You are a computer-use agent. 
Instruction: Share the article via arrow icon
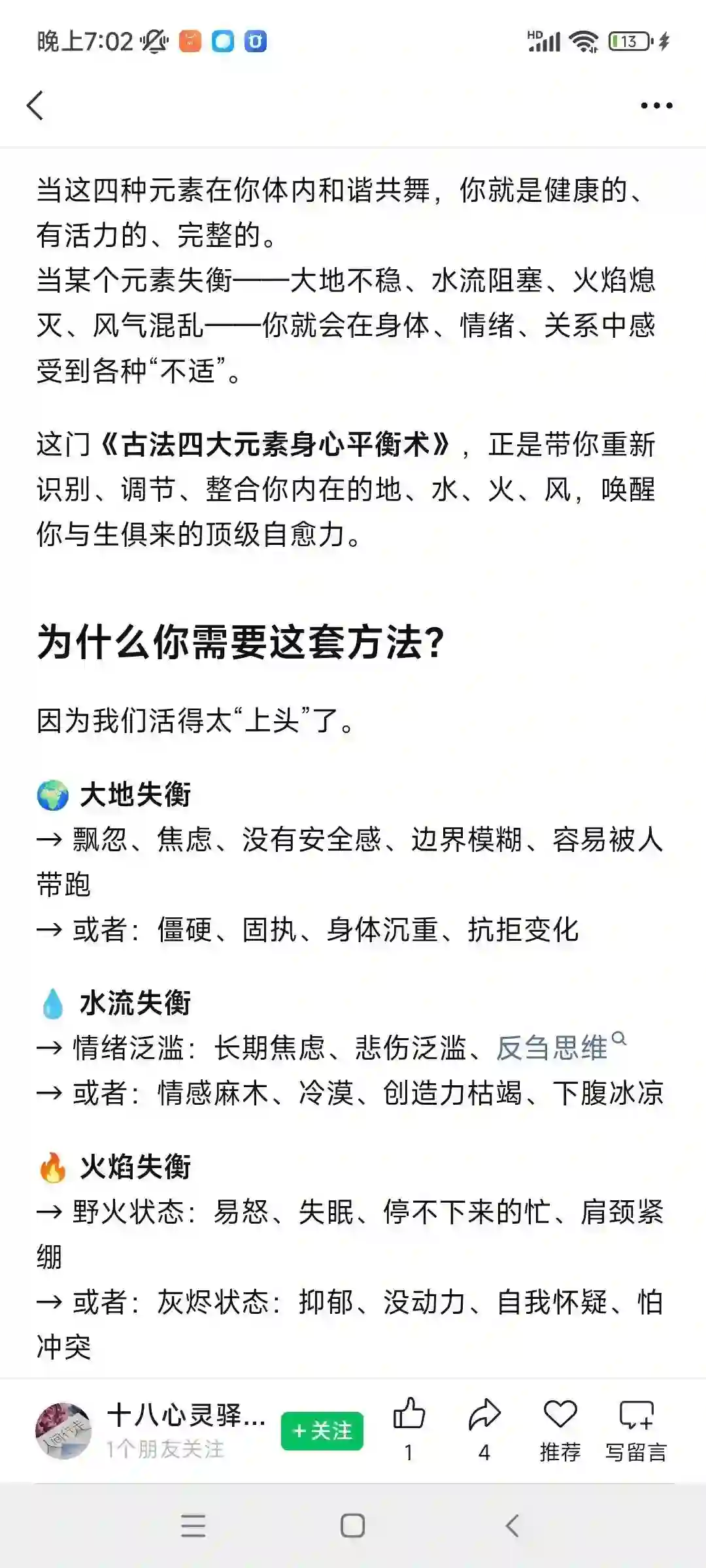click(x=484, y=1429)
